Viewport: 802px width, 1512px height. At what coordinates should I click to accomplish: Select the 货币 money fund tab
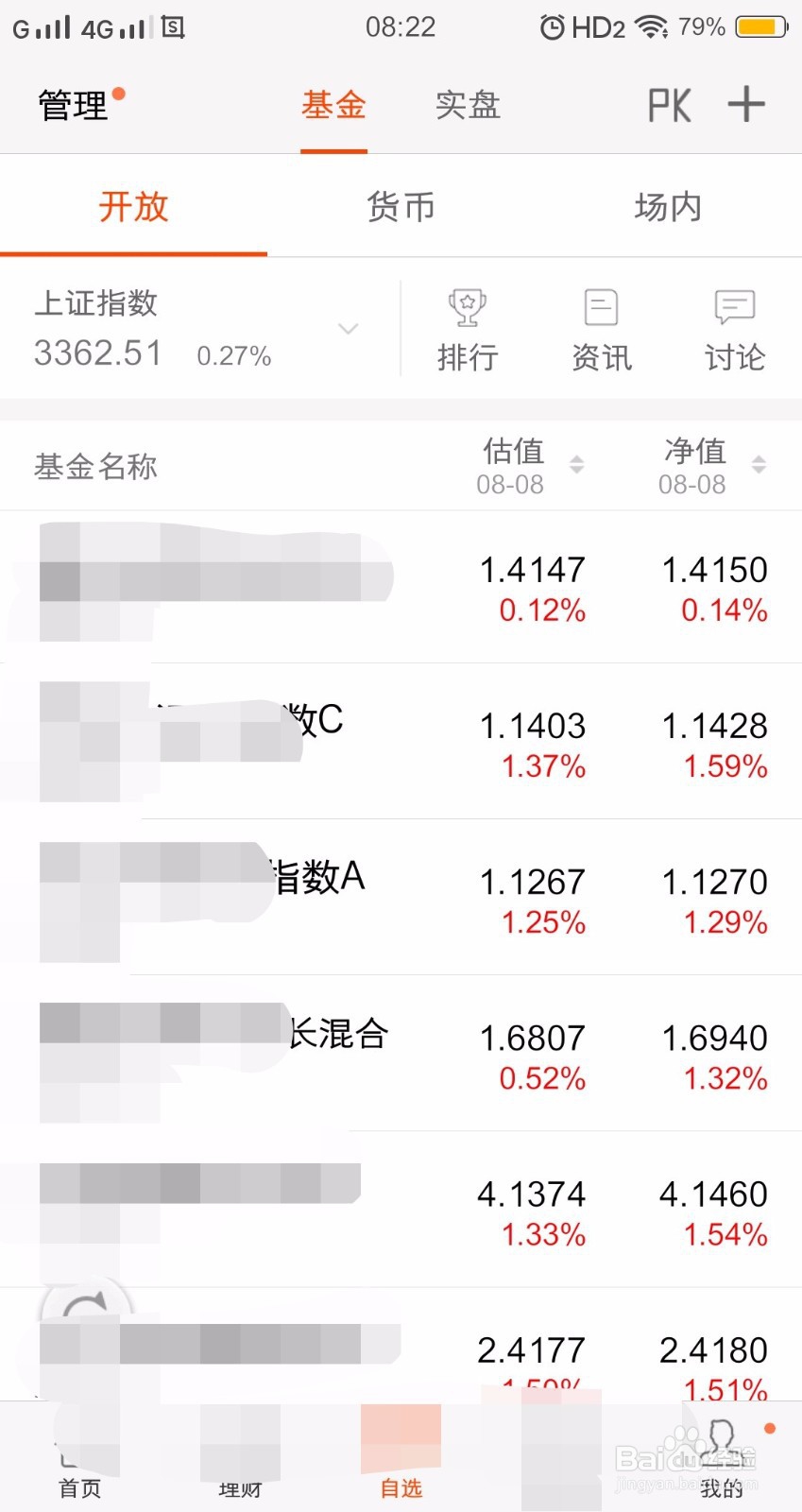pyautogui.click(x=400, y=206)
